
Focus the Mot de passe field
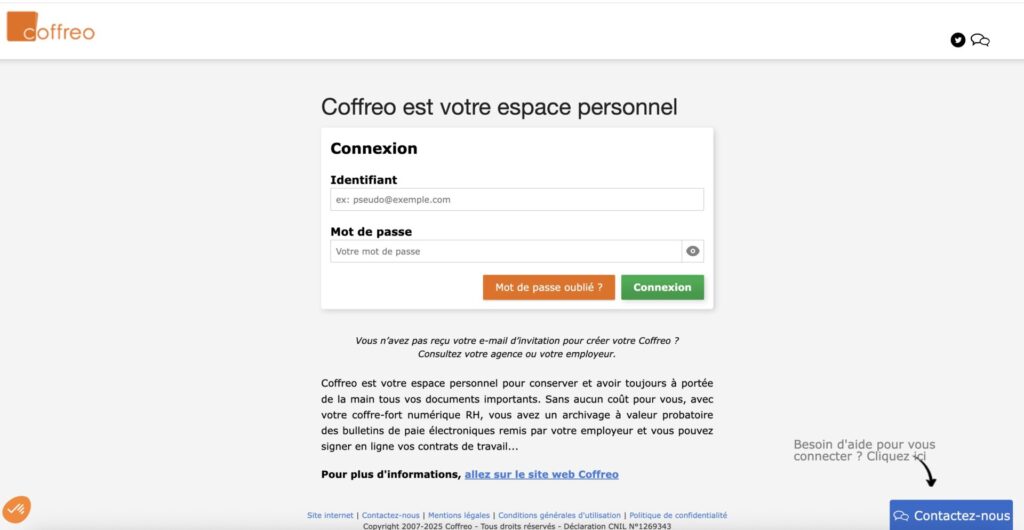tap(506, 251)
